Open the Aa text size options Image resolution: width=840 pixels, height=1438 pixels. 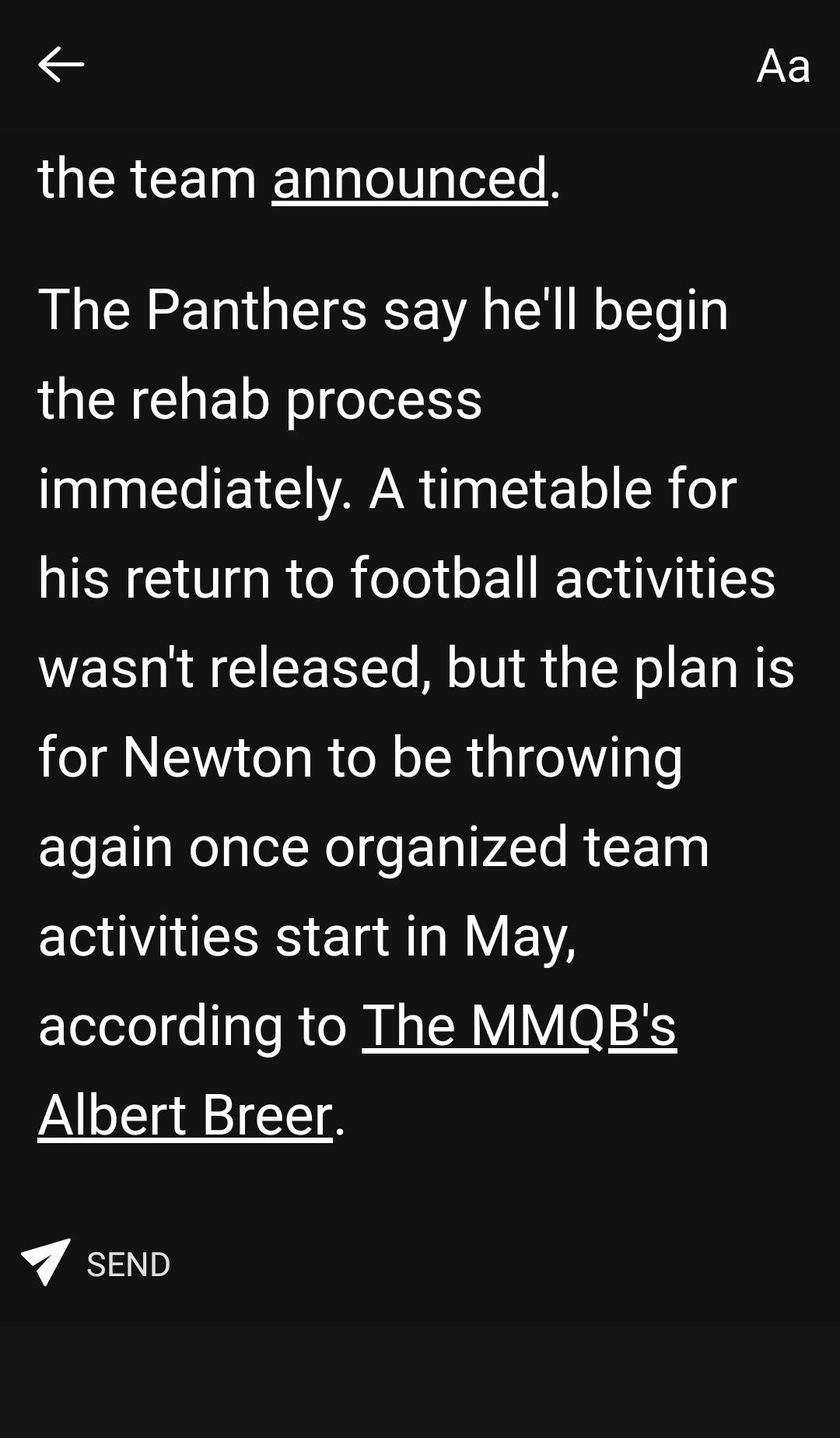click(x=783, y=65)
